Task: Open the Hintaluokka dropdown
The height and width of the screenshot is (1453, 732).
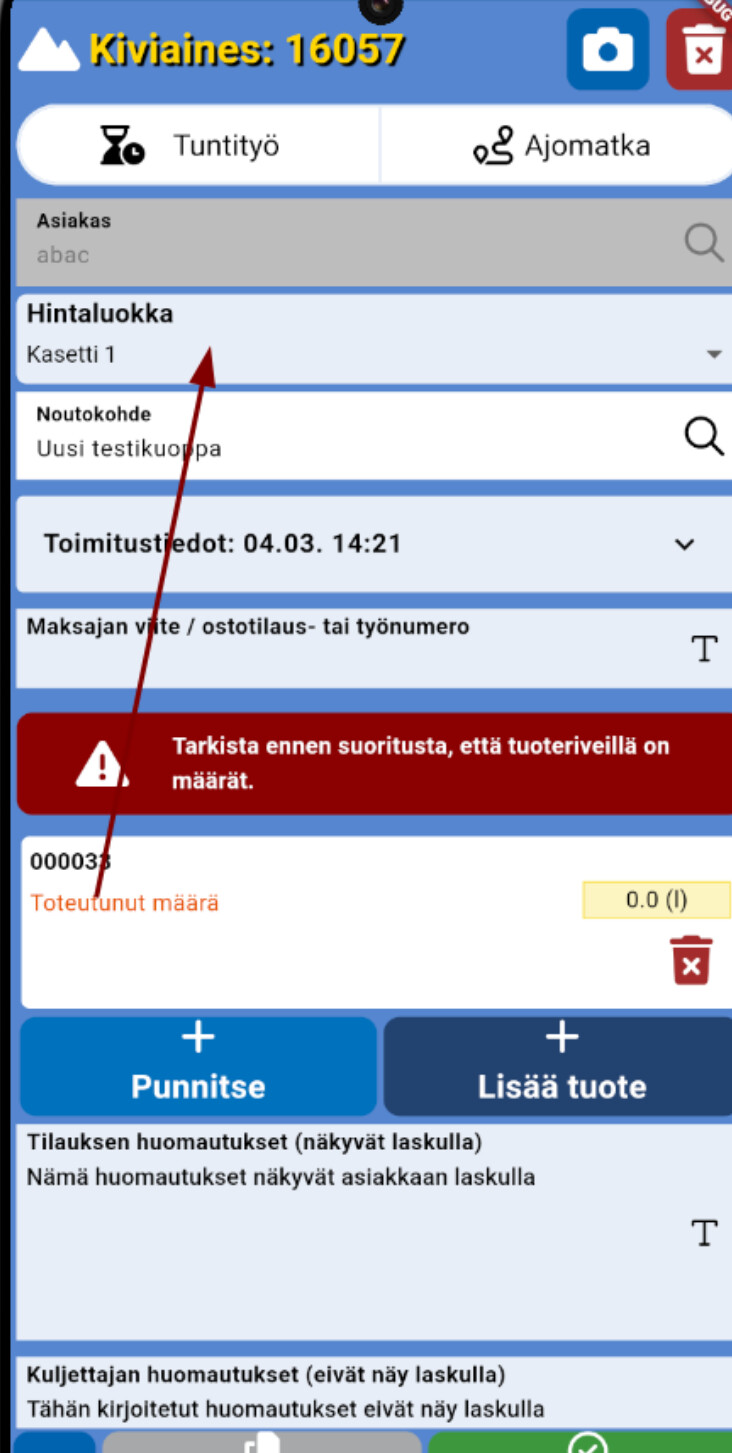Action: [374, 338]
